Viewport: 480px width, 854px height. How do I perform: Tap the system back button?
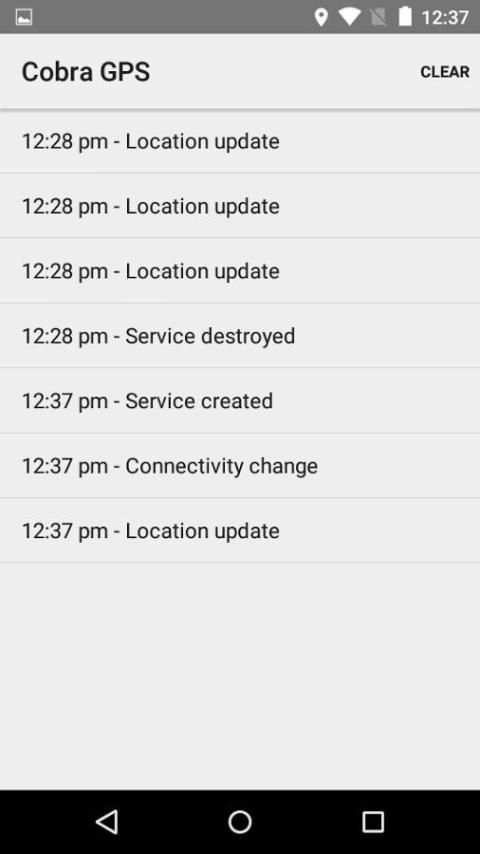(107, 822)
